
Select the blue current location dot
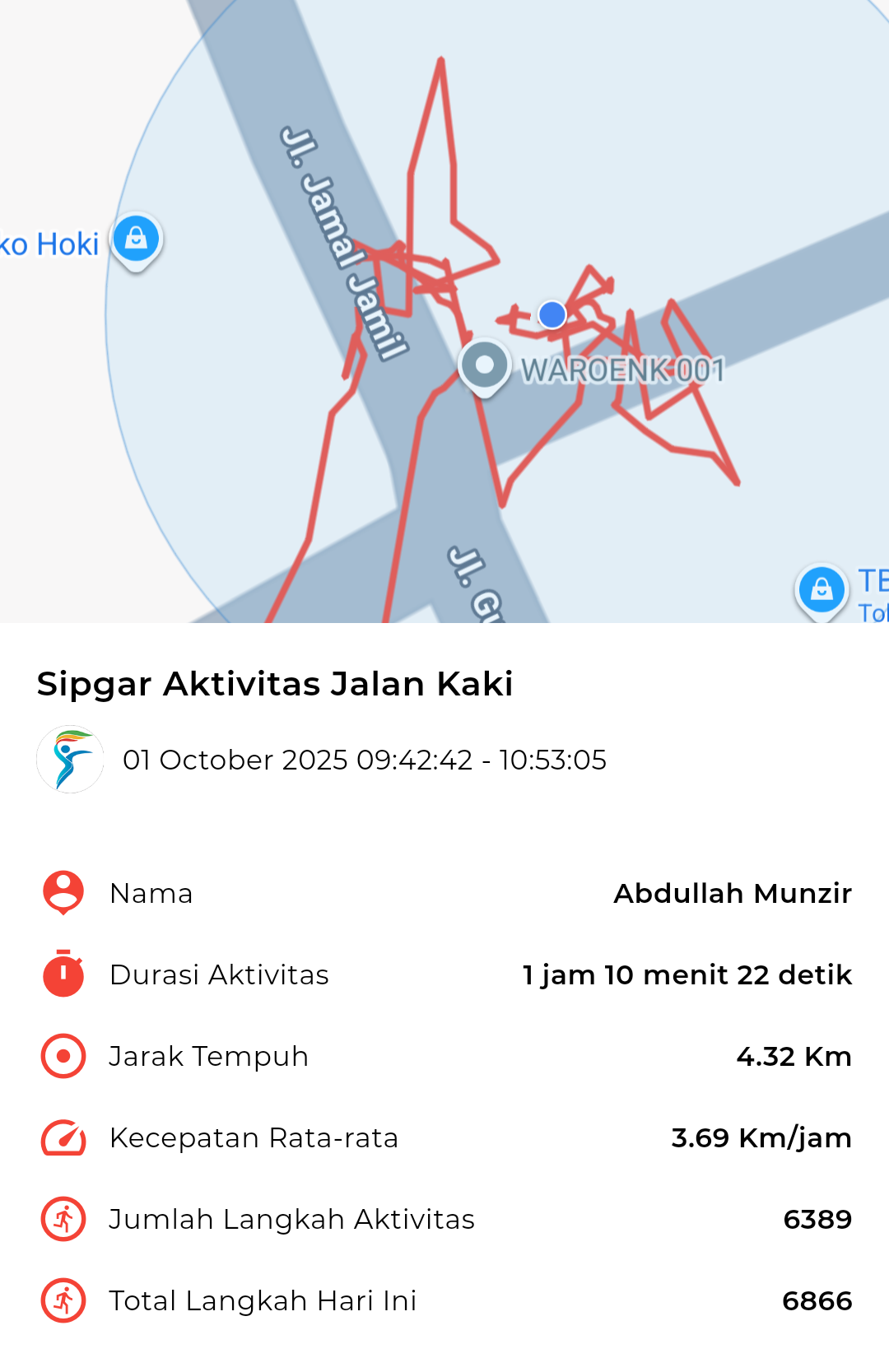(x=552, y=314)
